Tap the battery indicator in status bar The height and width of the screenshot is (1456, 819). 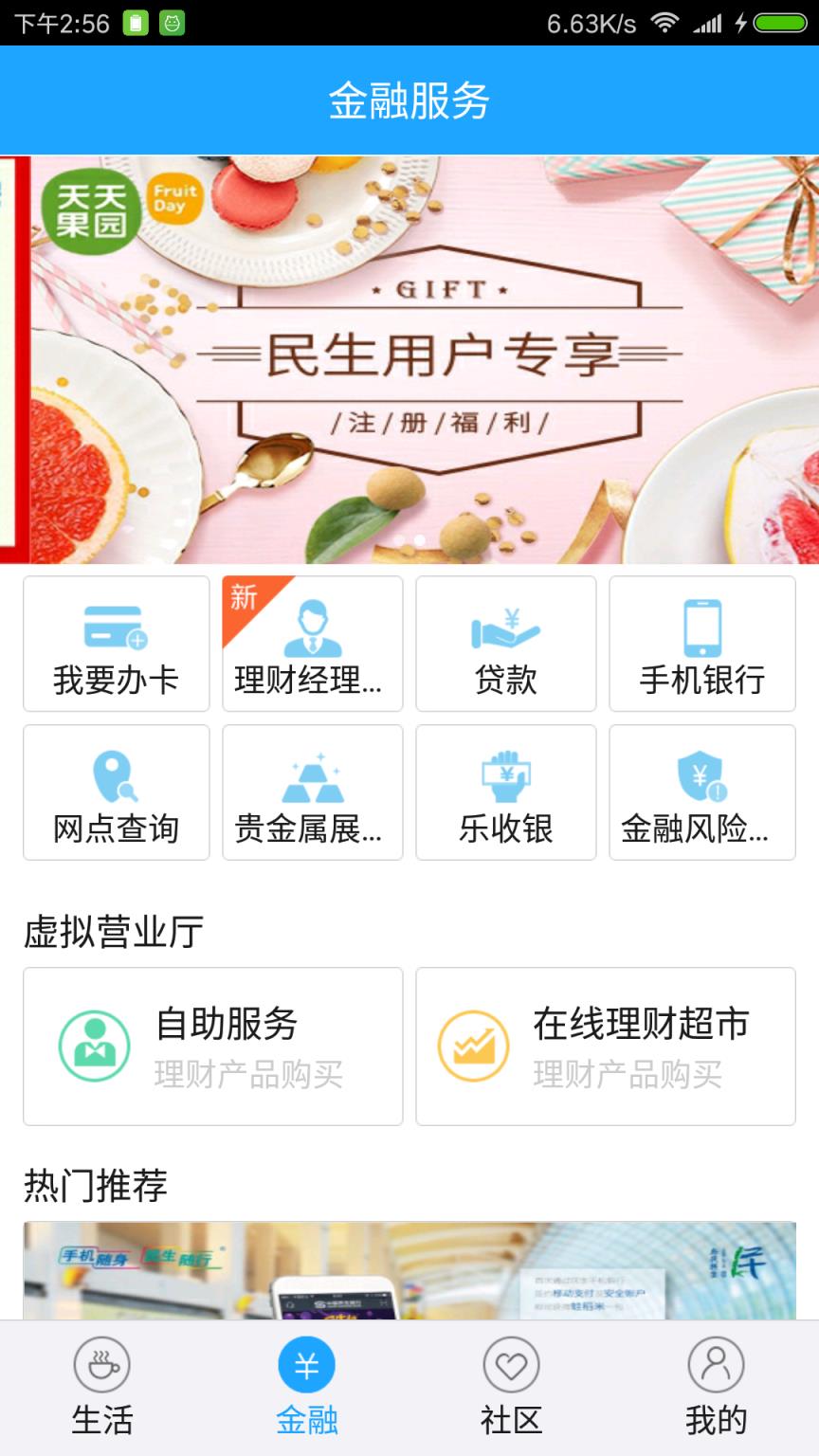pos(779,21)
